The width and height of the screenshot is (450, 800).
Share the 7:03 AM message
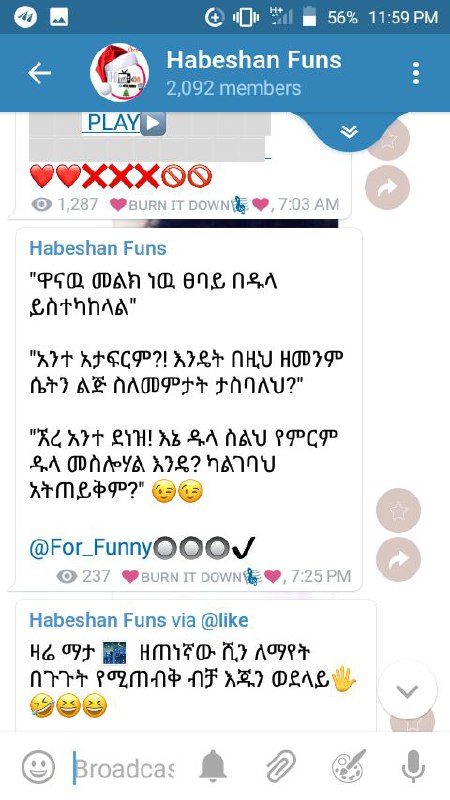point(388,188)
